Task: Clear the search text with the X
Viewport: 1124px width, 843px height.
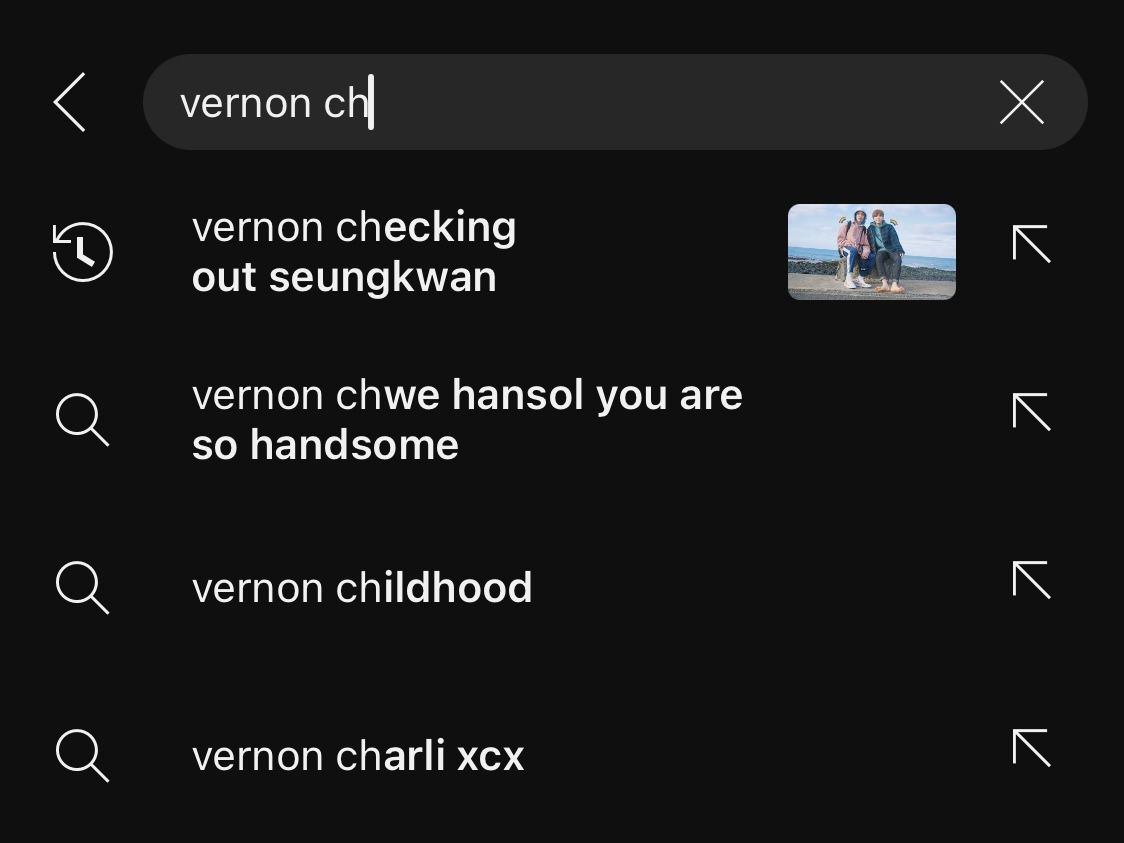Action: [1021, 102]
